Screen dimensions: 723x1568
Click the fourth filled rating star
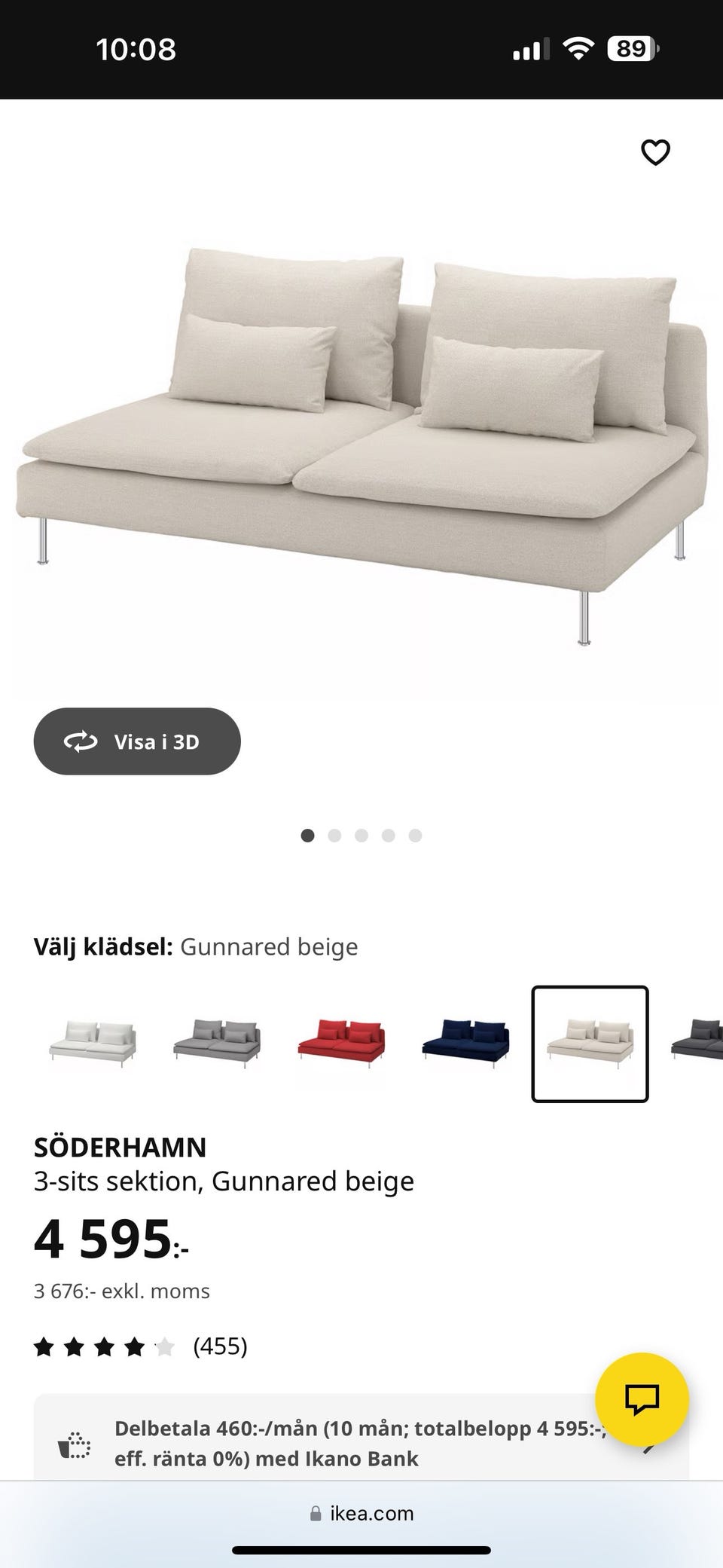pos(134,1346)
